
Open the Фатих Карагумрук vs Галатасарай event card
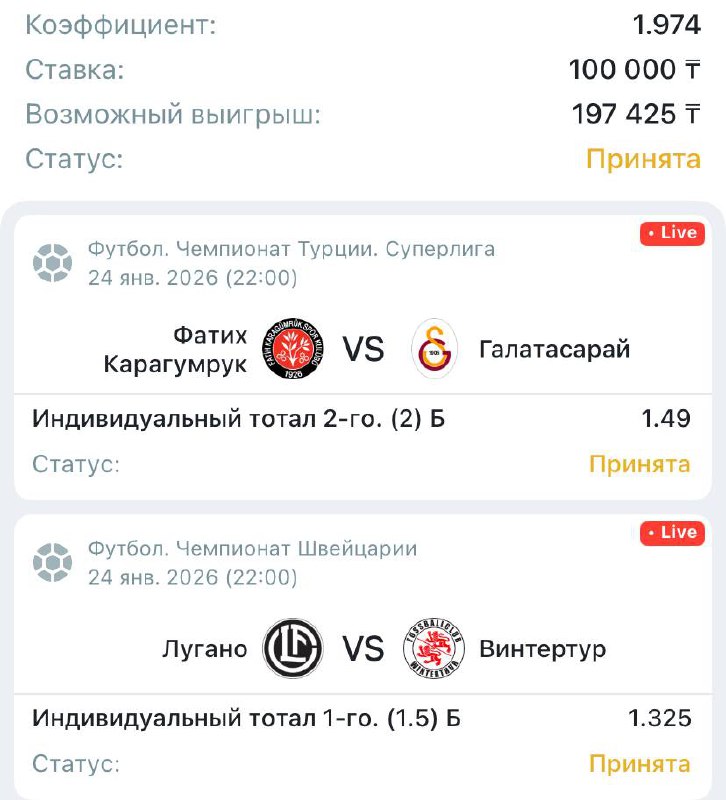pos(363,349)
